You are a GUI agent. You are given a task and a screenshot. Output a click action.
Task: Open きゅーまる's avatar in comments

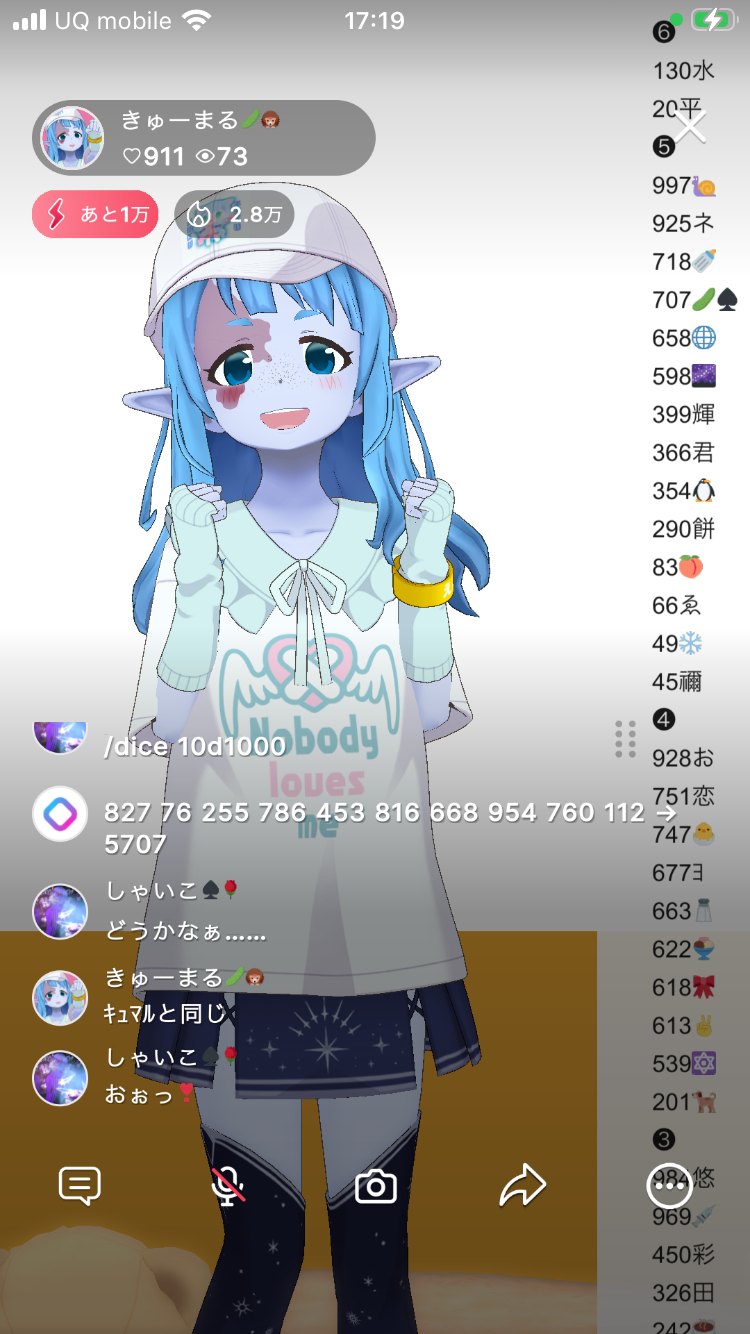point(60,997)
